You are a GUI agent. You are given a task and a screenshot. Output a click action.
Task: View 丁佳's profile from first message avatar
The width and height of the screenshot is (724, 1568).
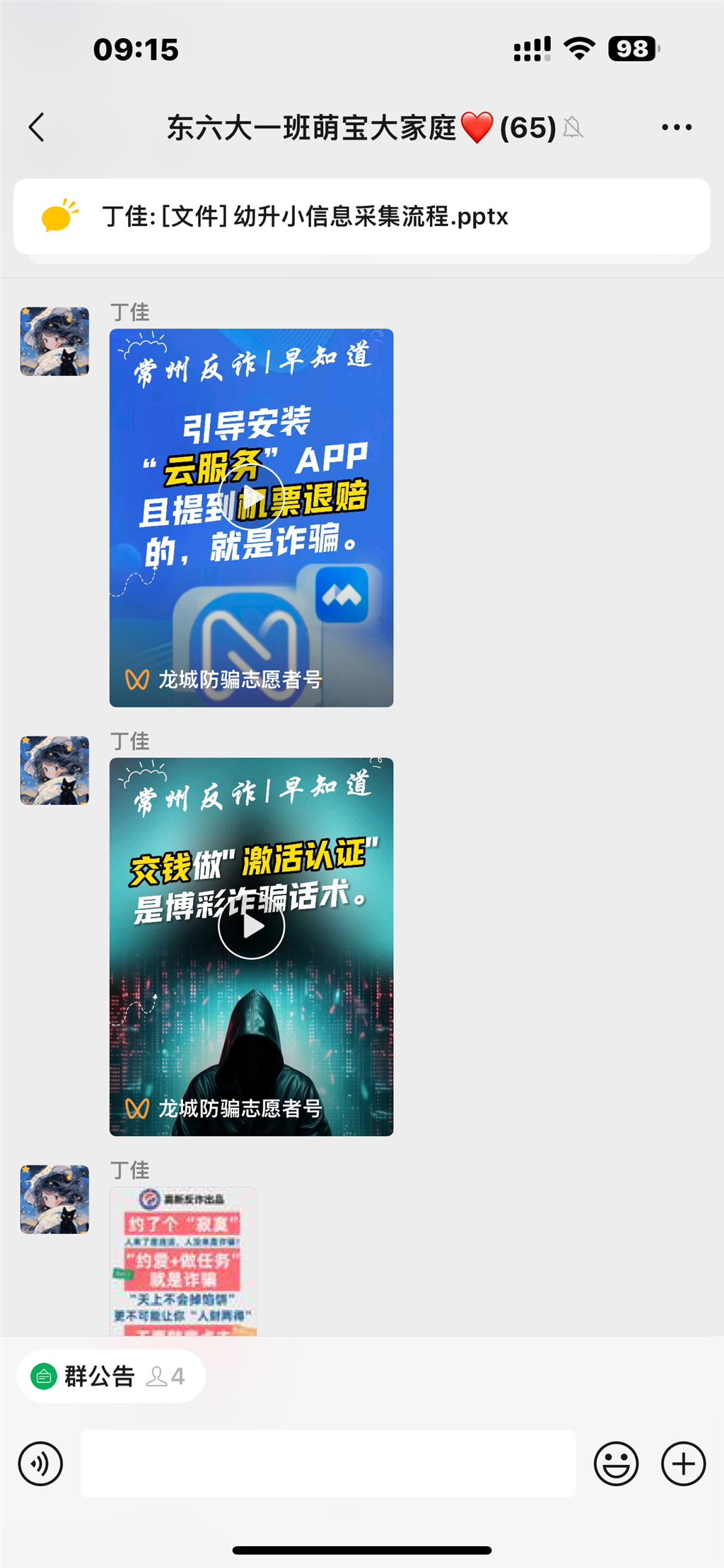[54, 341]
